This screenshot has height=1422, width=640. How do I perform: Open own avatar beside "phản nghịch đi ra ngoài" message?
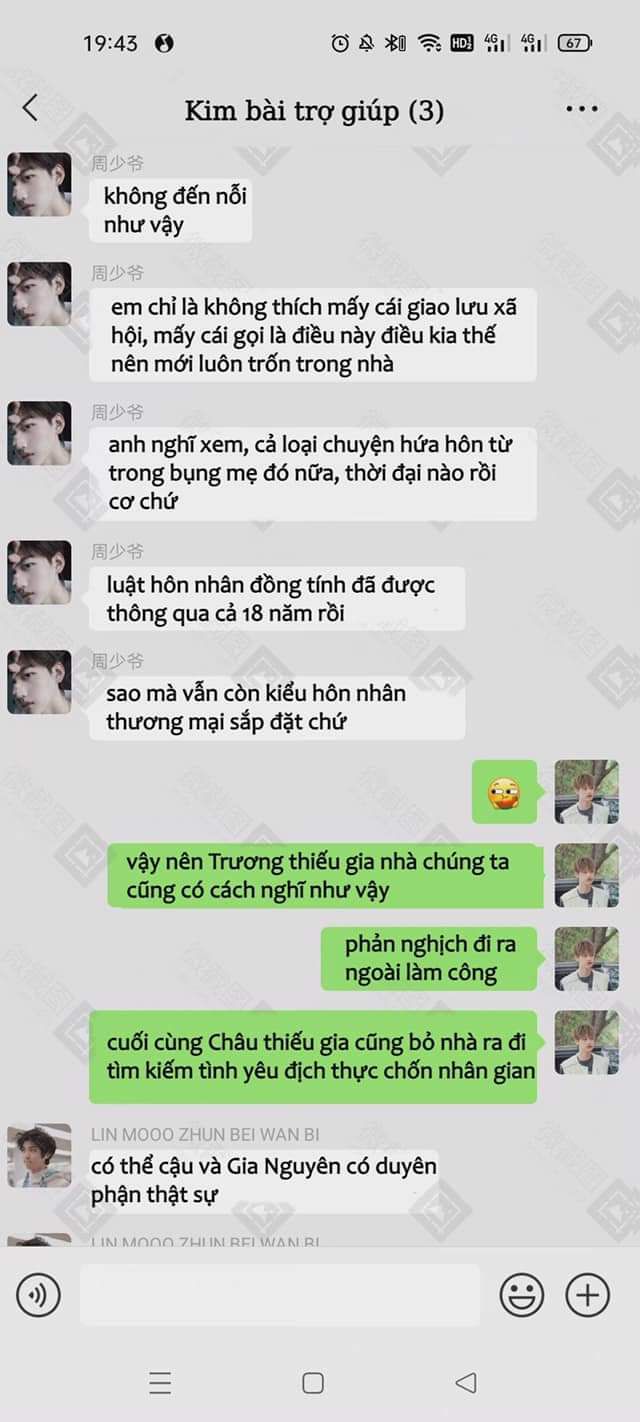click(587, 958)
